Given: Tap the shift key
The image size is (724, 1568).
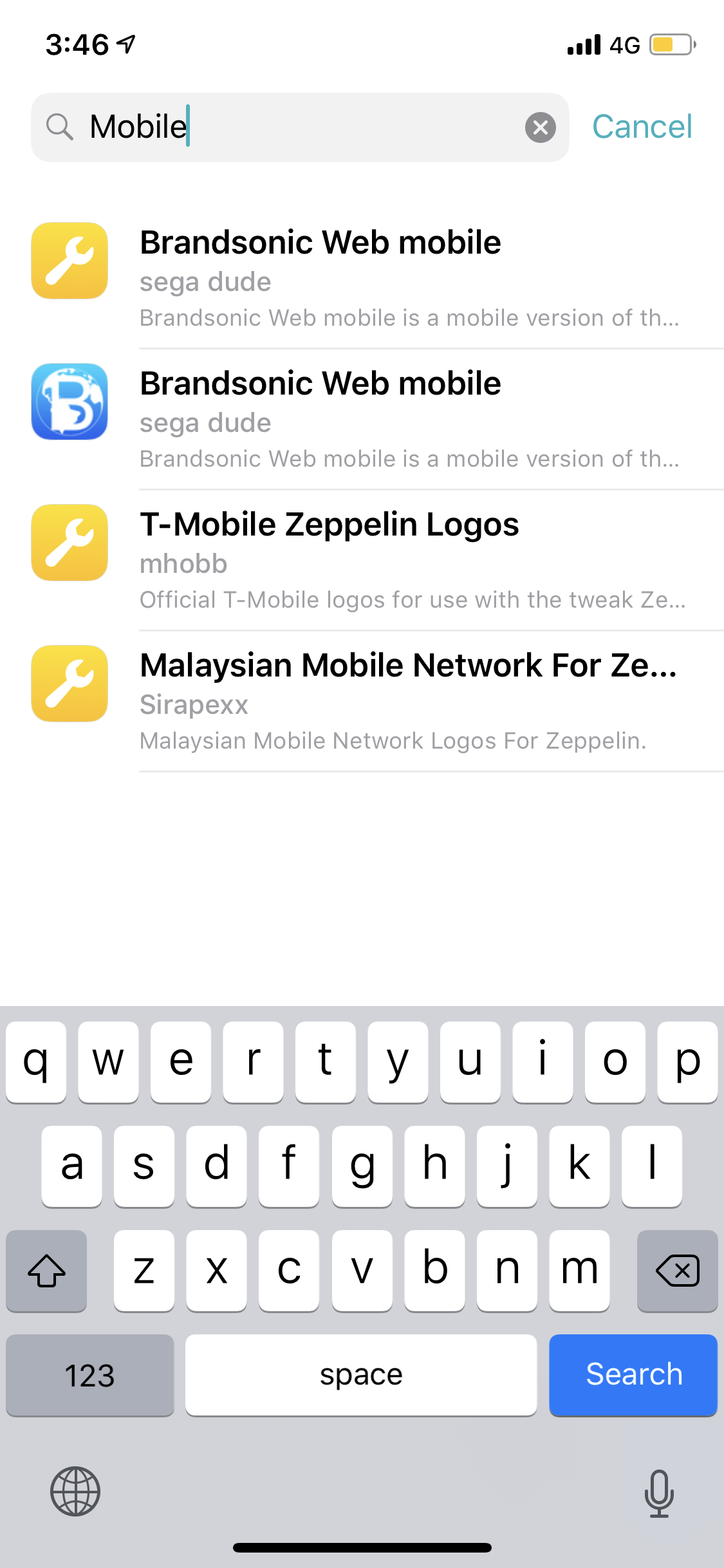Looking at the screenshot, I should (46, 1271).
